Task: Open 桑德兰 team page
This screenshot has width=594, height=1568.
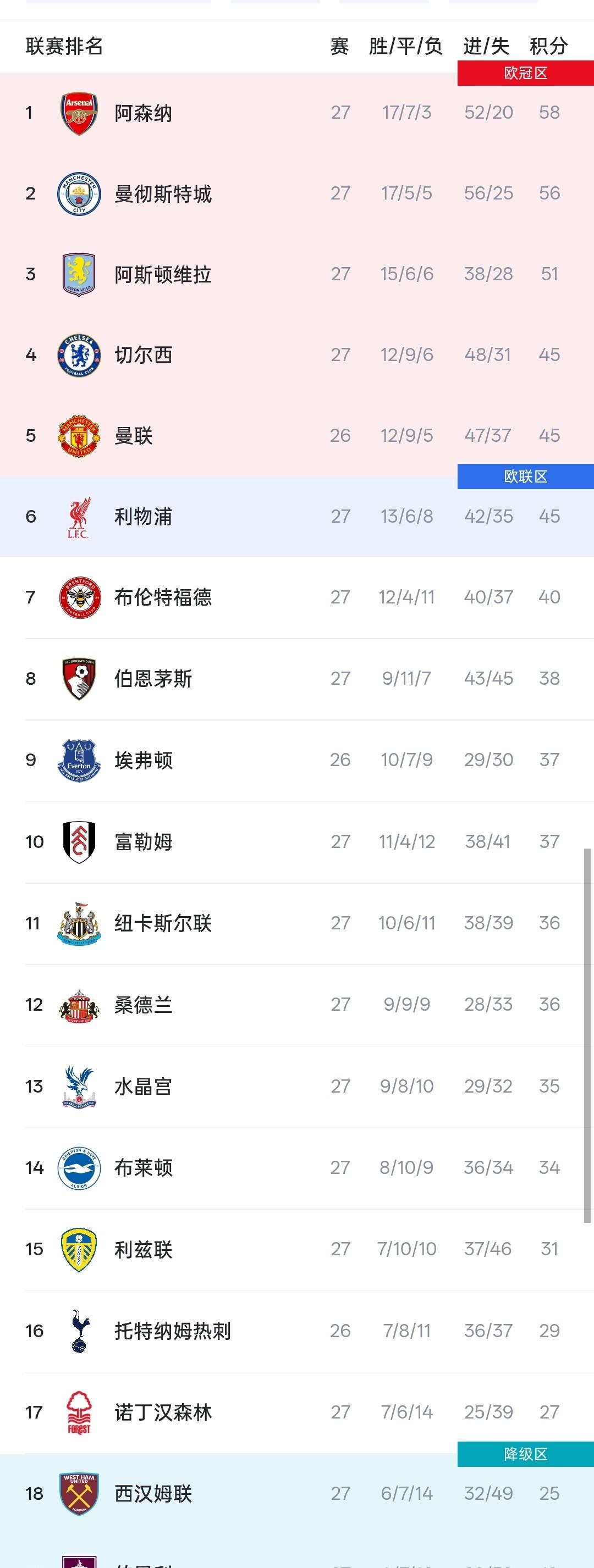Action: tap(143, 1005)
